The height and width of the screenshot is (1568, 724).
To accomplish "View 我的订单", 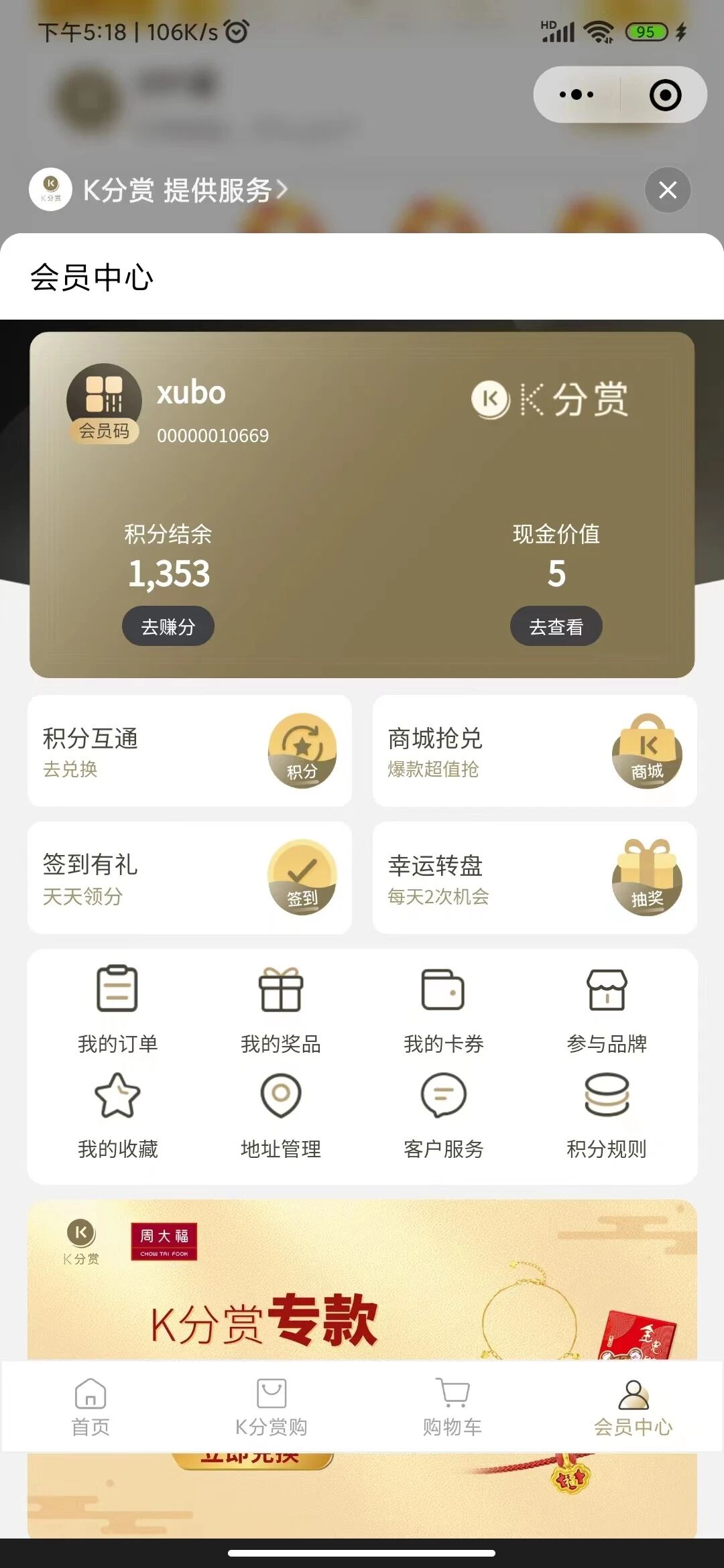I will click(117, 1008).
